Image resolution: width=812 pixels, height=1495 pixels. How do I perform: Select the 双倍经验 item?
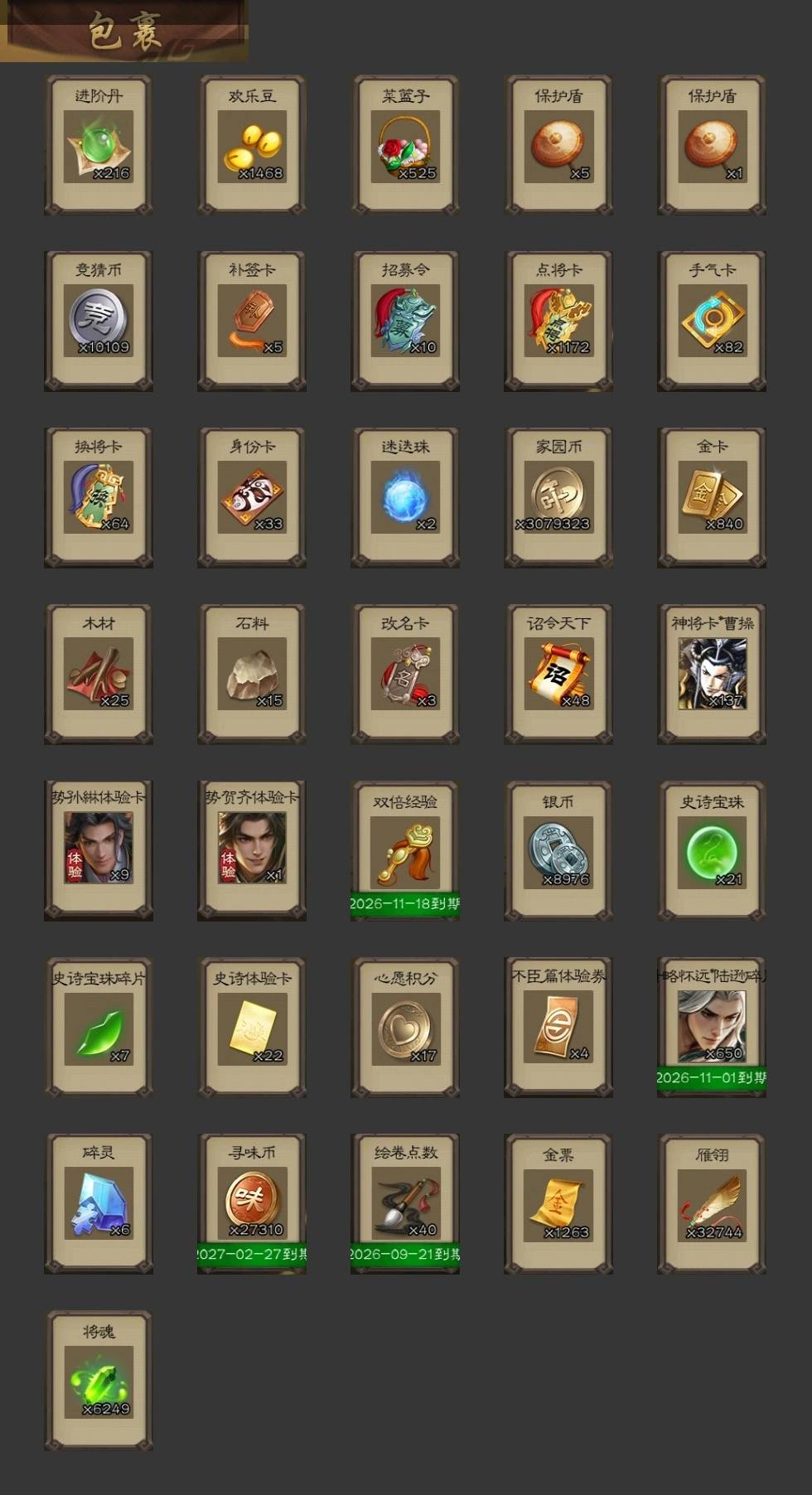[x=405, y=851]
